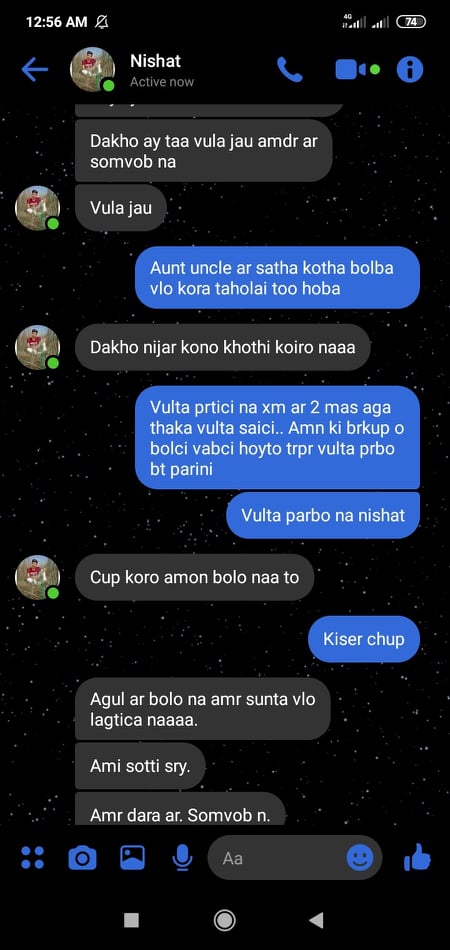Start a voice call with Nishat
Image resolution: width=450 pixels, height=950 pixels.
point(290,70)
